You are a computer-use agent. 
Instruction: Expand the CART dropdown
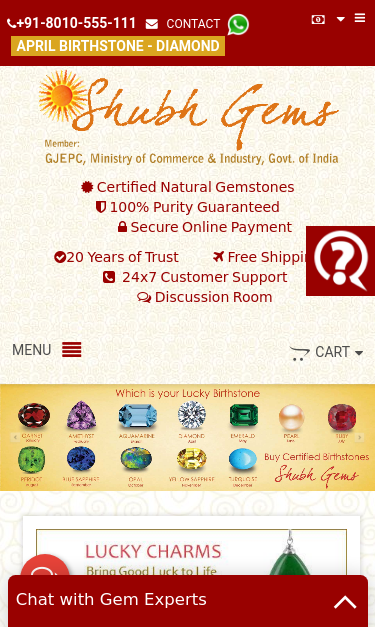[326, 352]
